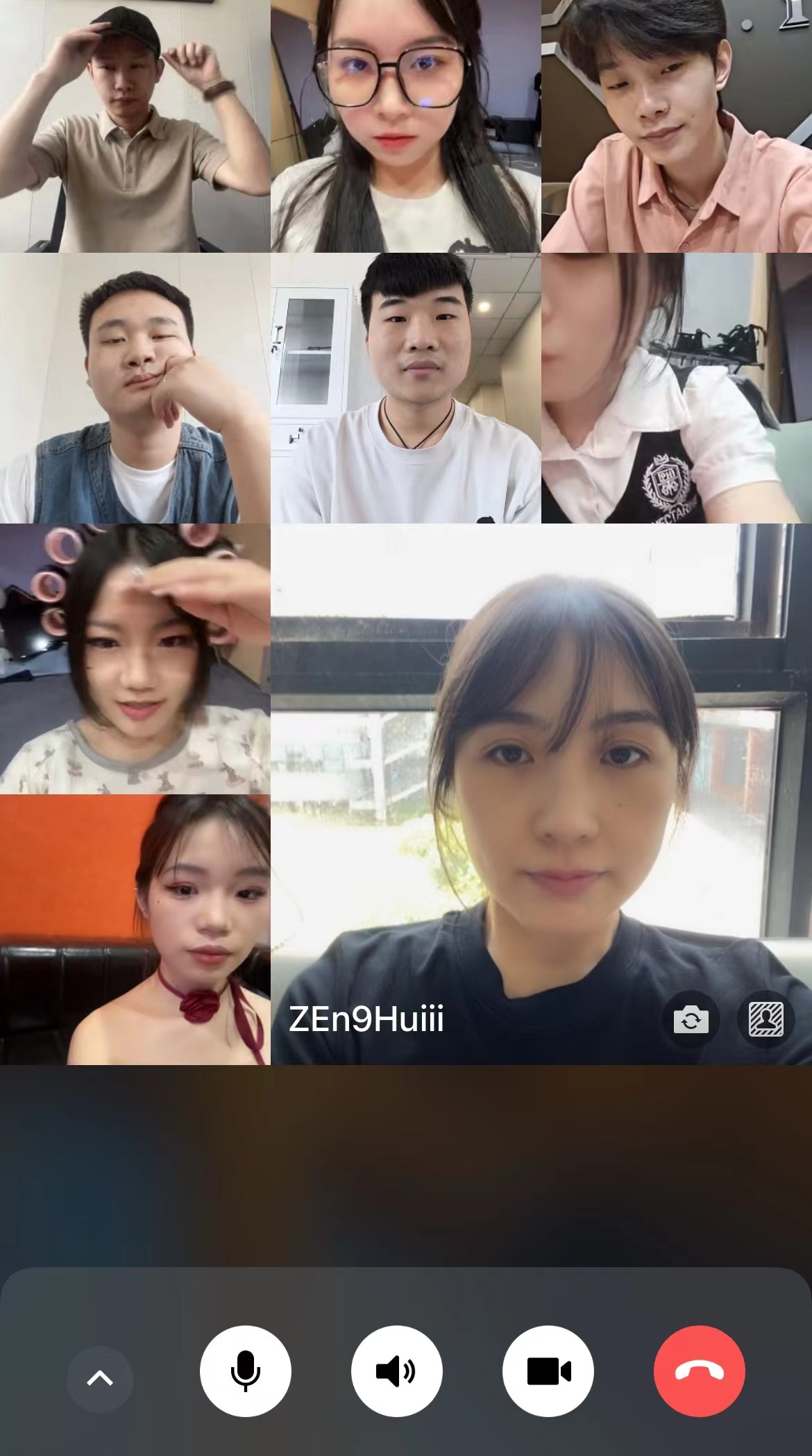Flip the camera on ZEn9Huiii's tile
This screenshot has height=1456, width=812.
click(691, 1020)
